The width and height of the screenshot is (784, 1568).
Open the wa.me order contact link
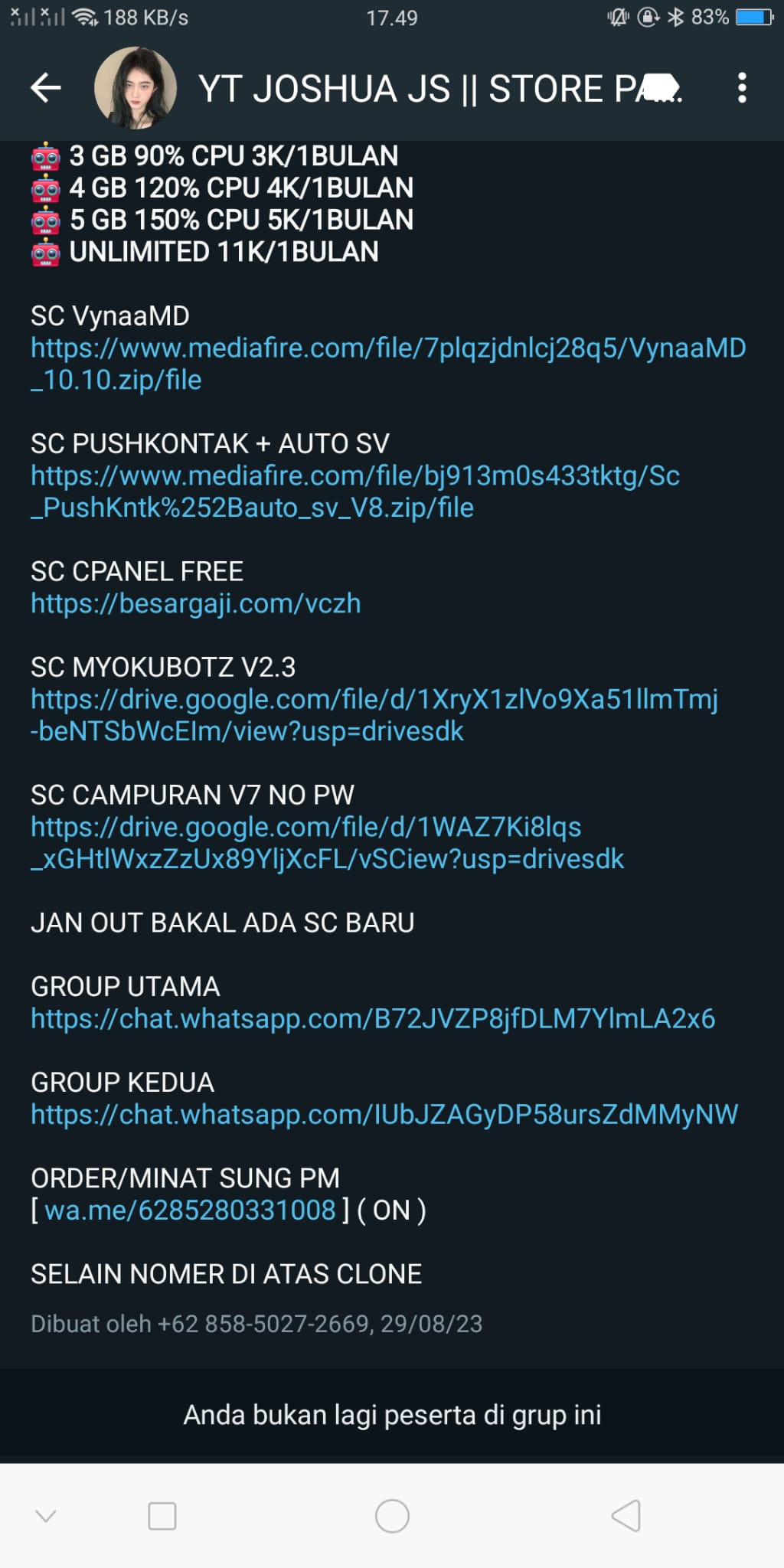(x=191, y=1210)
